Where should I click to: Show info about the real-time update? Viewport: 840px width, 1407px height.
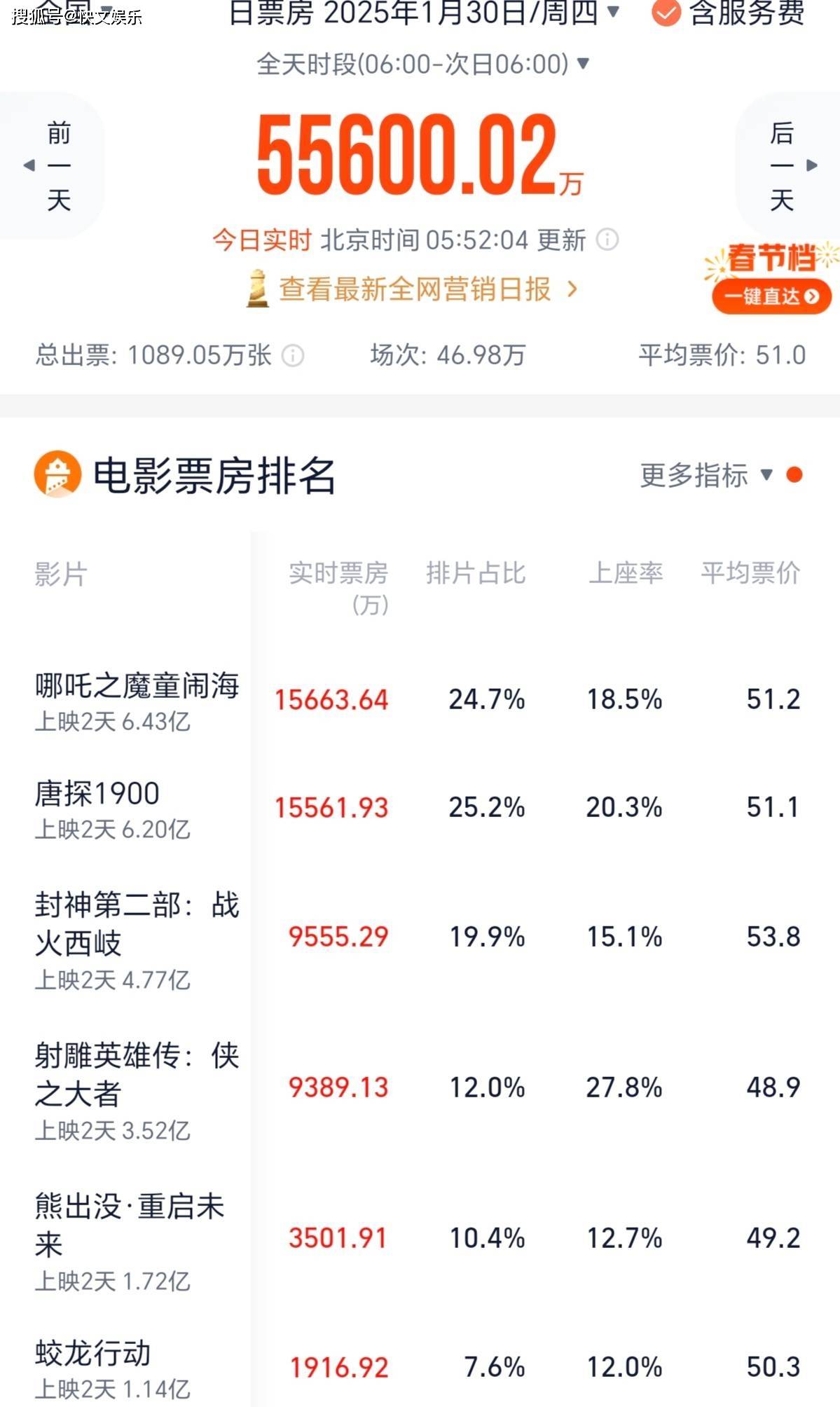[x=607, y=240]
